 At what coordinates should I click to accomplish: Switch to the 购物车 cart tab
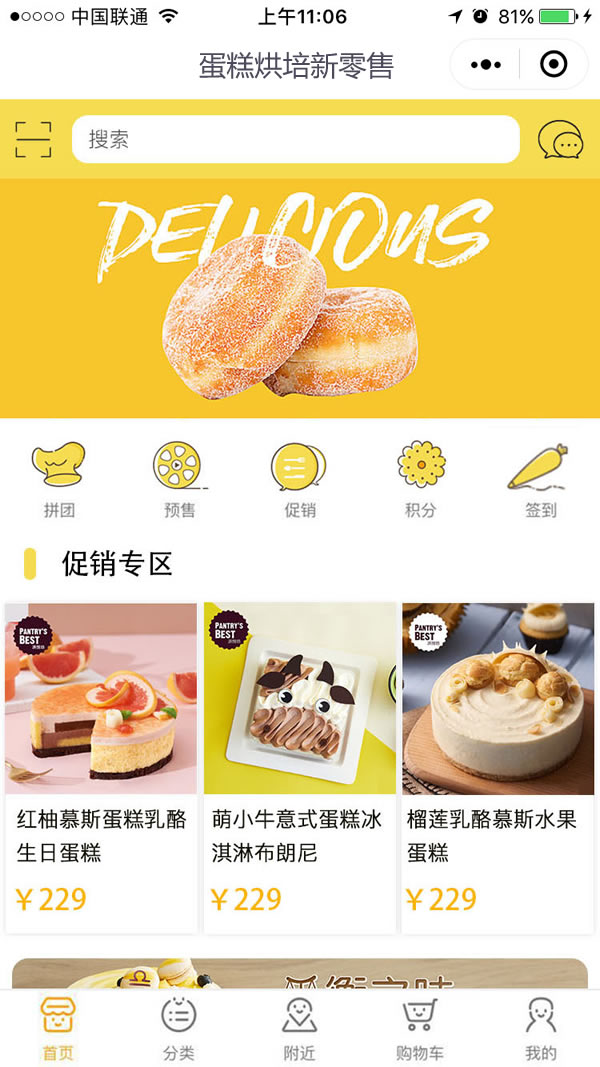click(x=420, y=1029)
